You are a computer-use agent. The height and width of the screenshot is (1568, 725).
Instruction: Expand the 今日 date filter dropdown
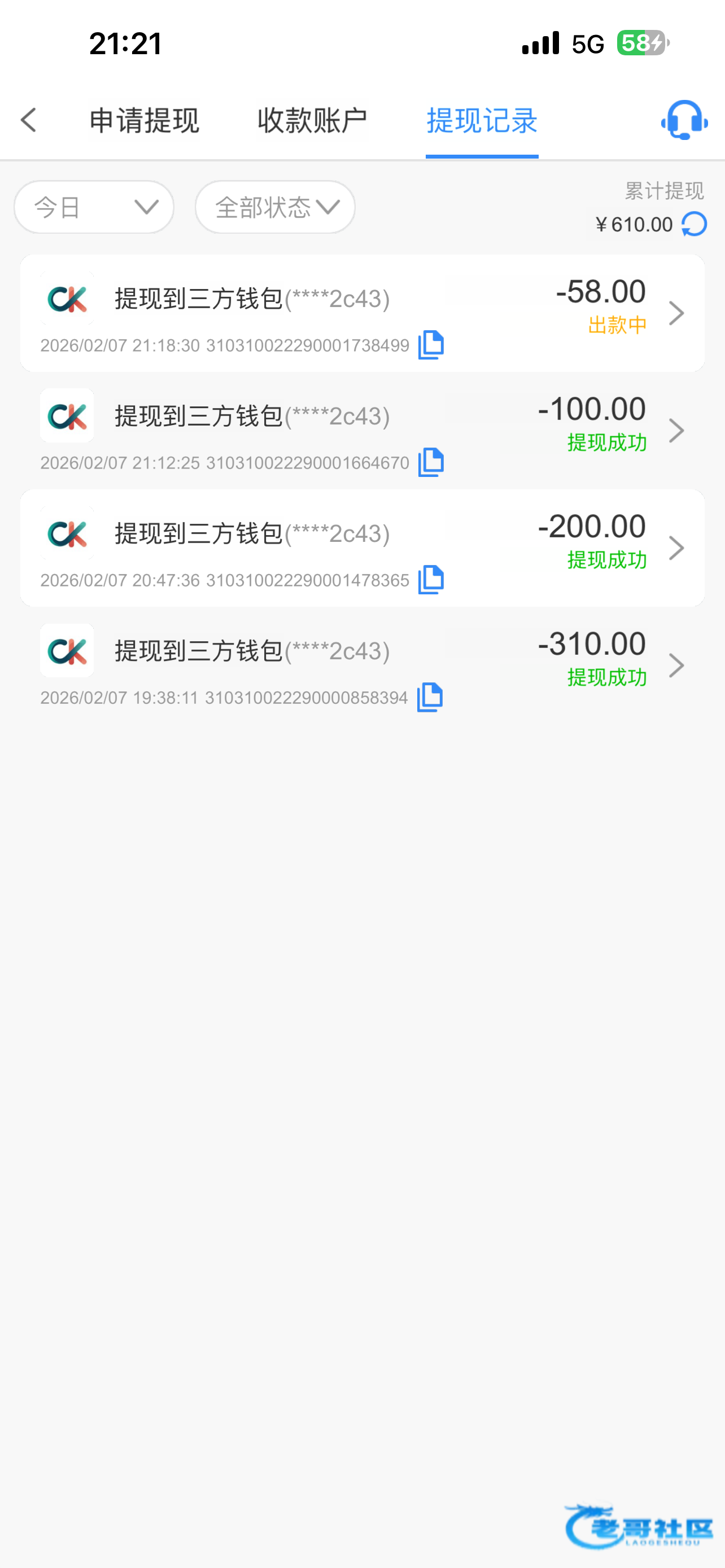point(94,208)
